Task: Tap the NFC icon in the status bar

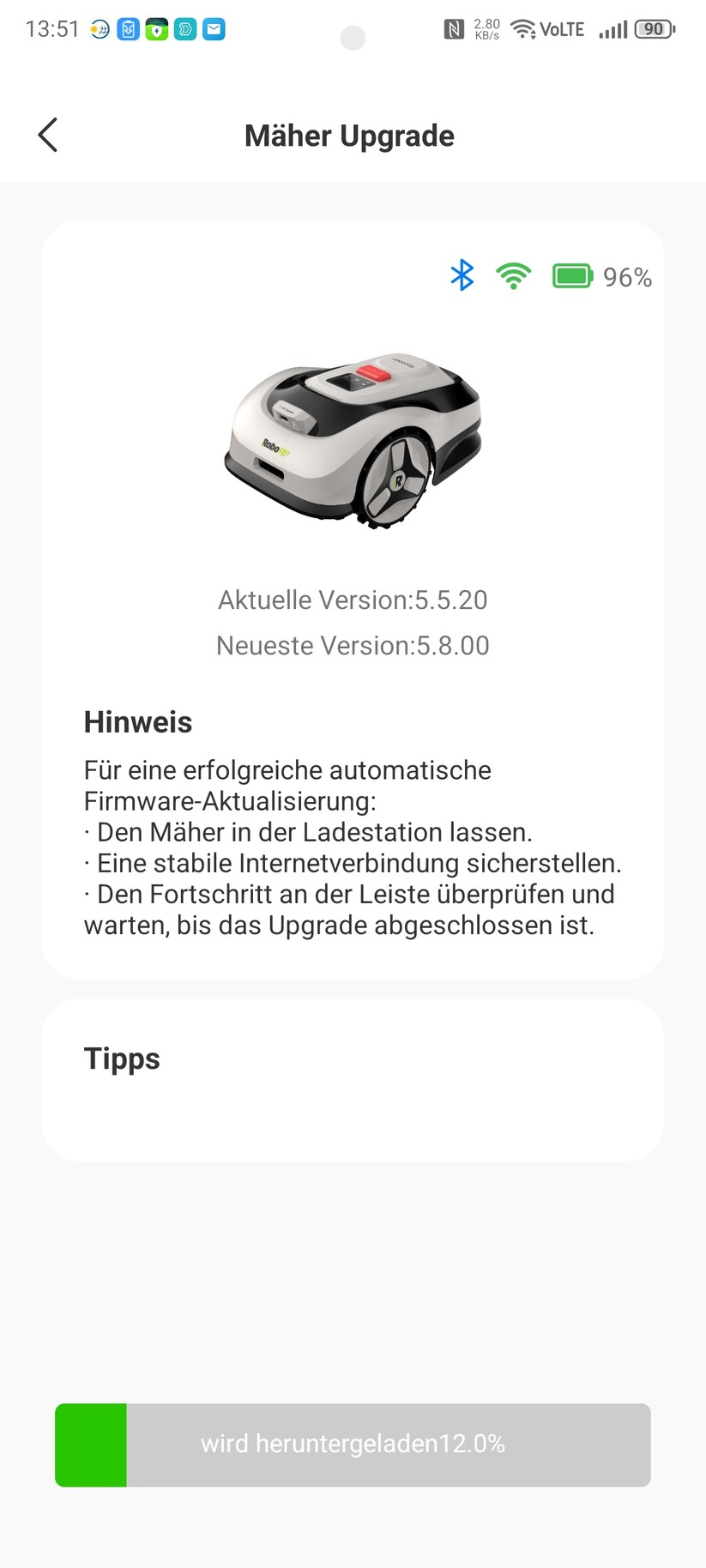Action: (456, 28)
